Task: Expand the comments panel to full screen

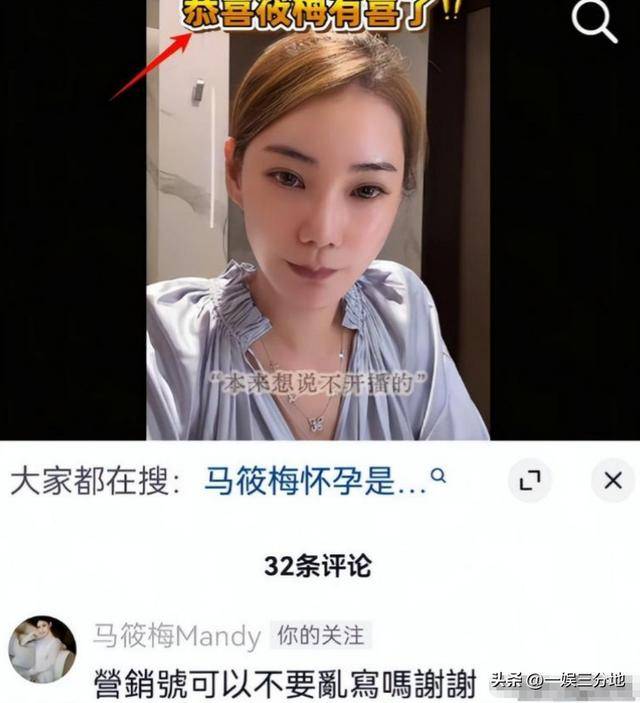Action: (x=530, y=482)
